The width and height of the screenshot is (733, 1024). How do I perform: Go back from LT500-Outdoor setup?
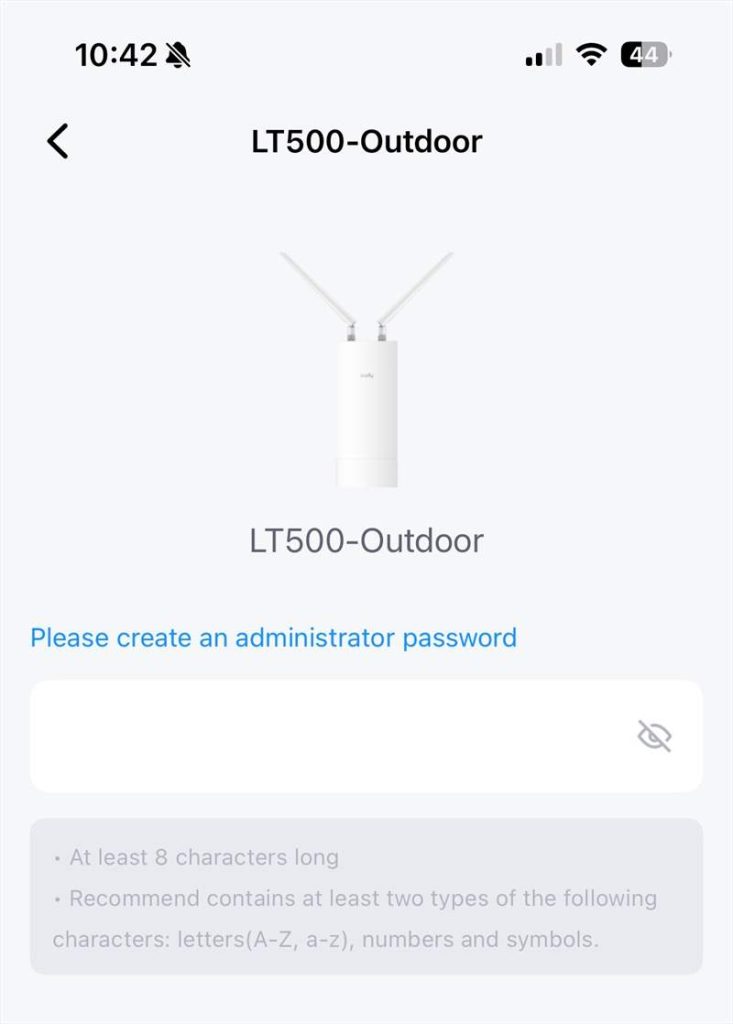[x=58, y=142]
